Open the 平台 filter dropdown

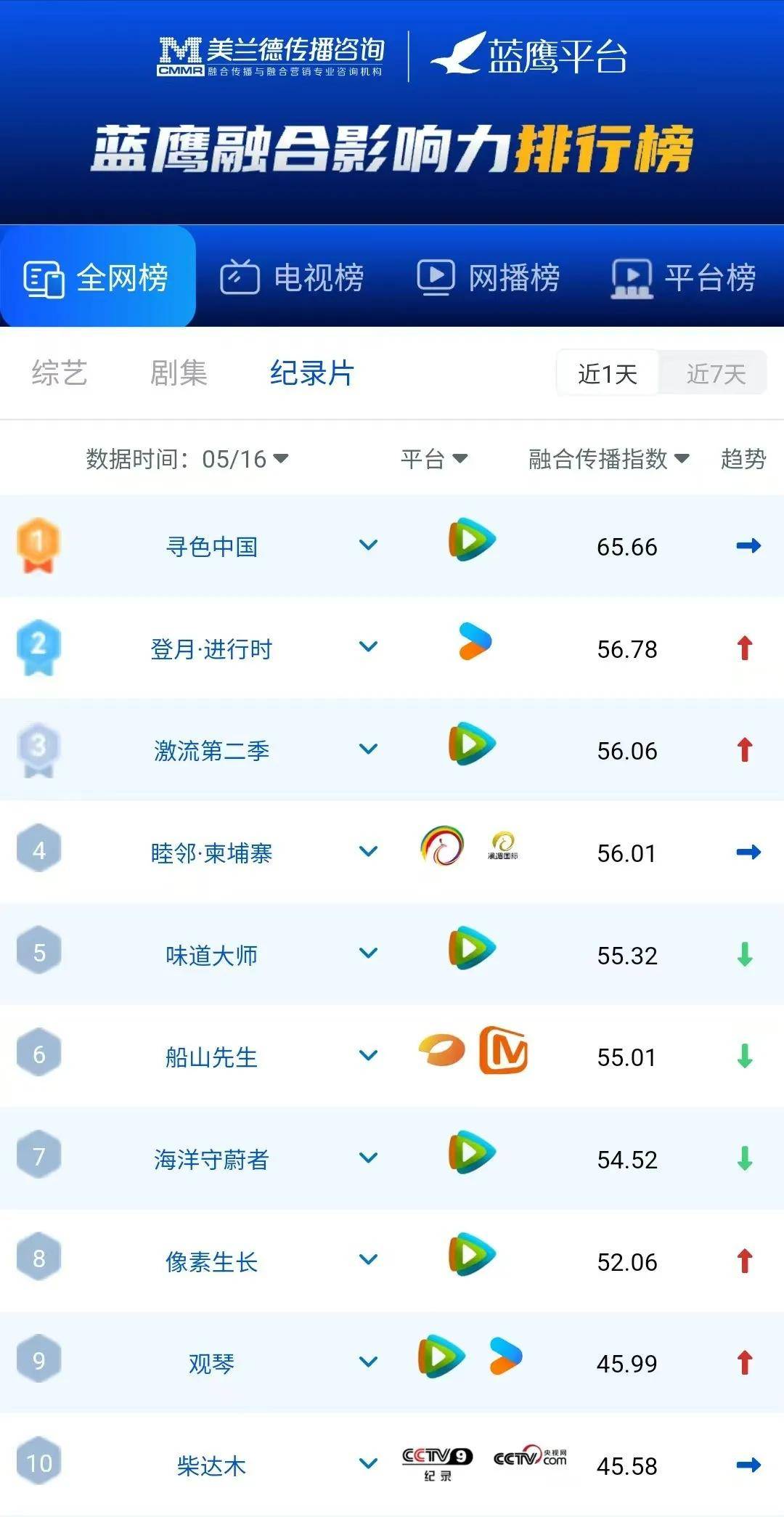coord(434,459)
